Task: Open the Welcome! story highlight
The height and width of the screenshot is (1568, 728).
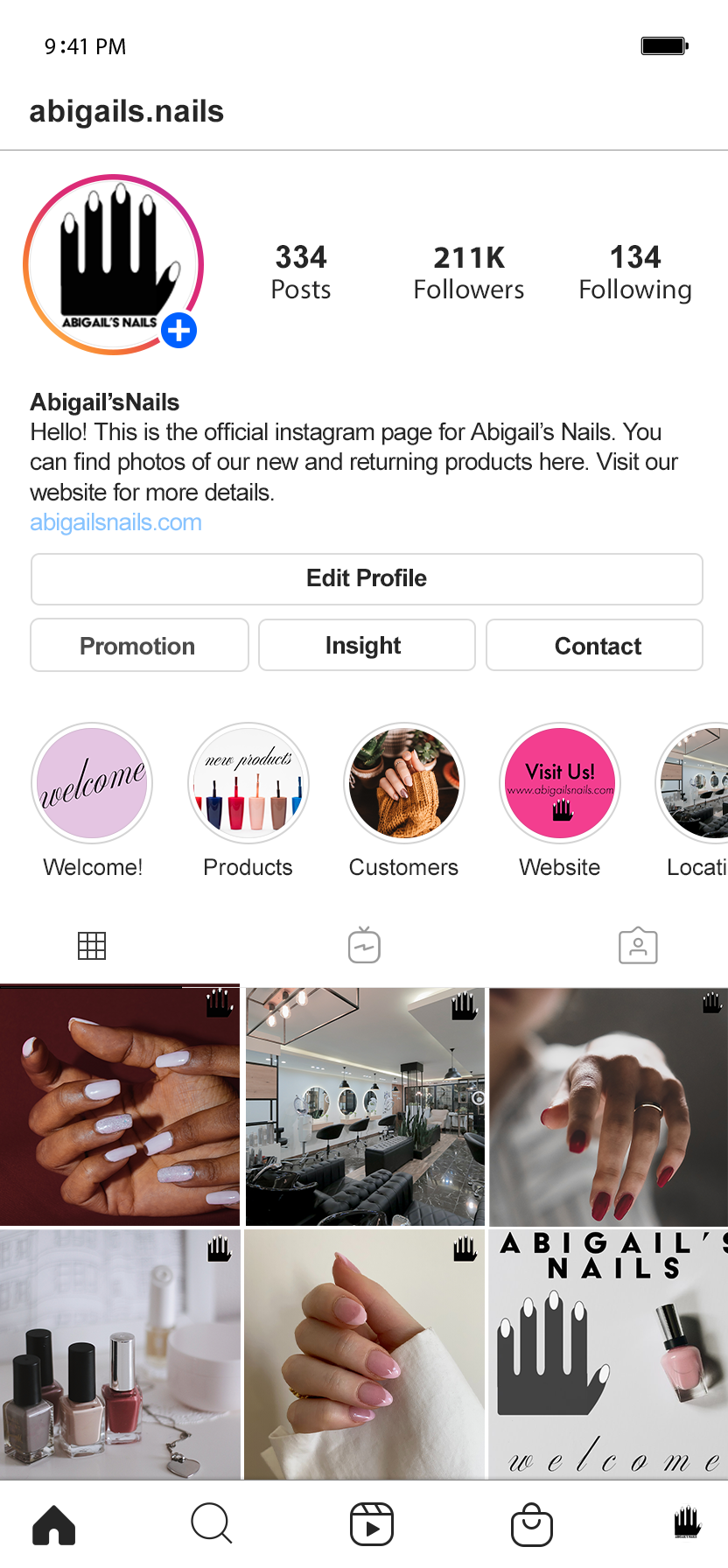Action: pos(92,783)
